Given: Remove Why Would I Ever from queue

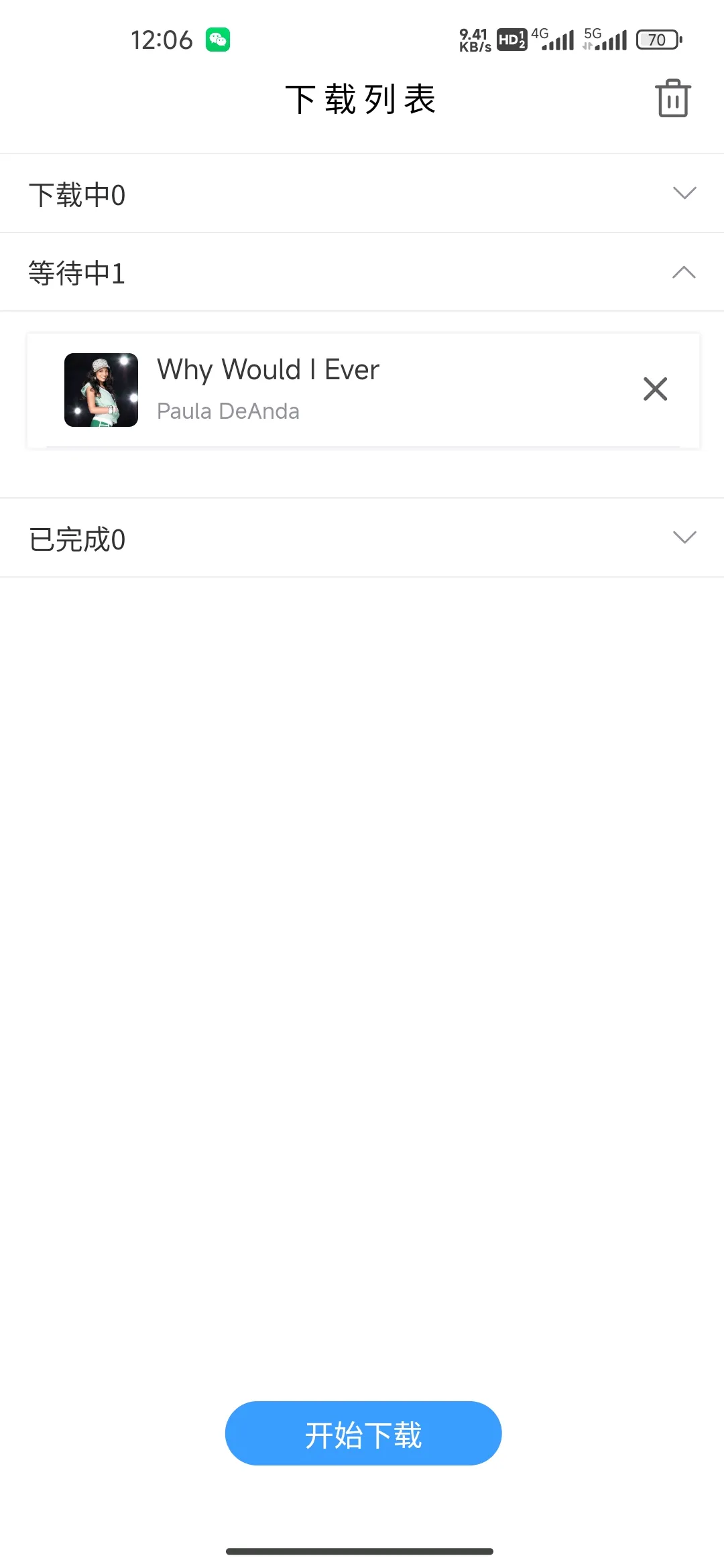Looking at the screenshot, I should pos(655,389).
